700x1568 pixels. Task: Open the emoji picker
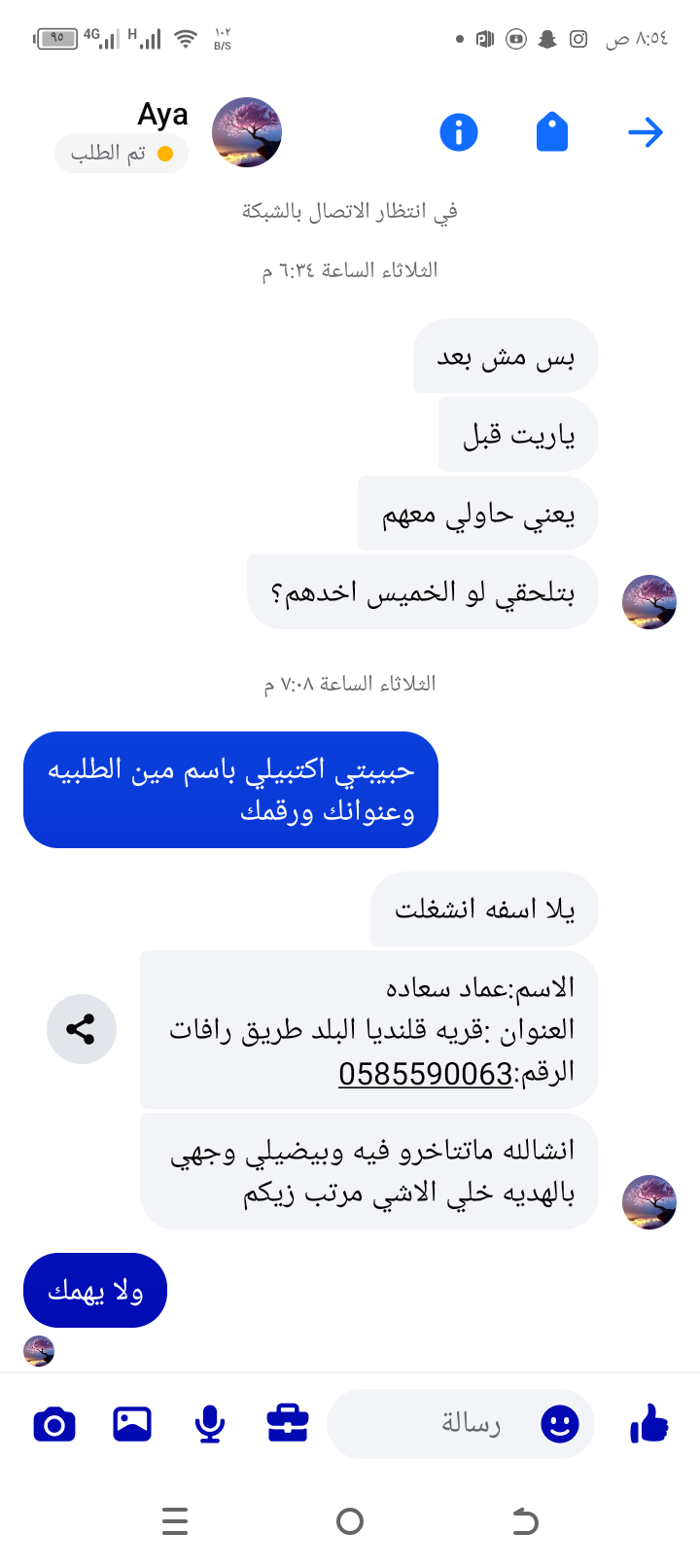click(x=560, y=1424)
